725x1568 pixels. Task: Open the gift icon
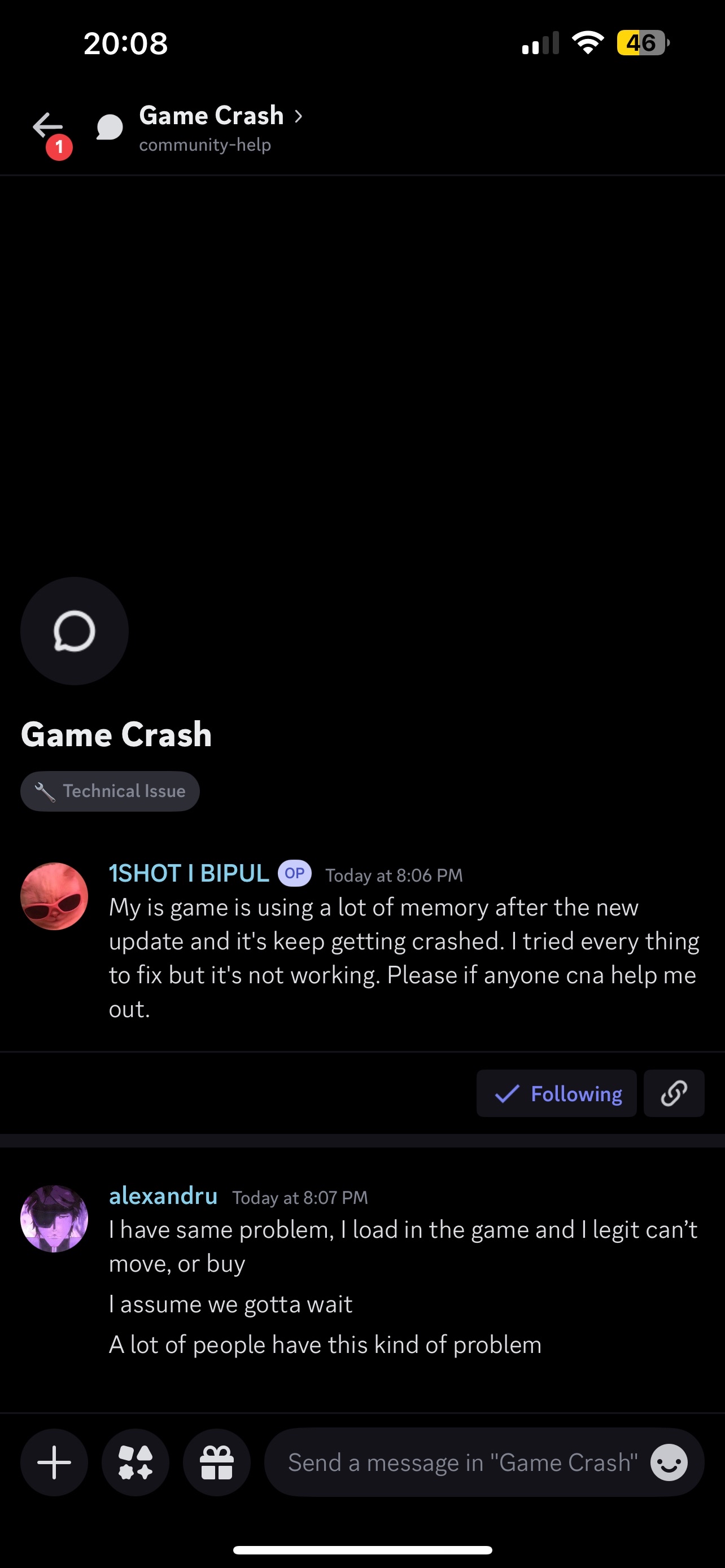pos(217,1462)
